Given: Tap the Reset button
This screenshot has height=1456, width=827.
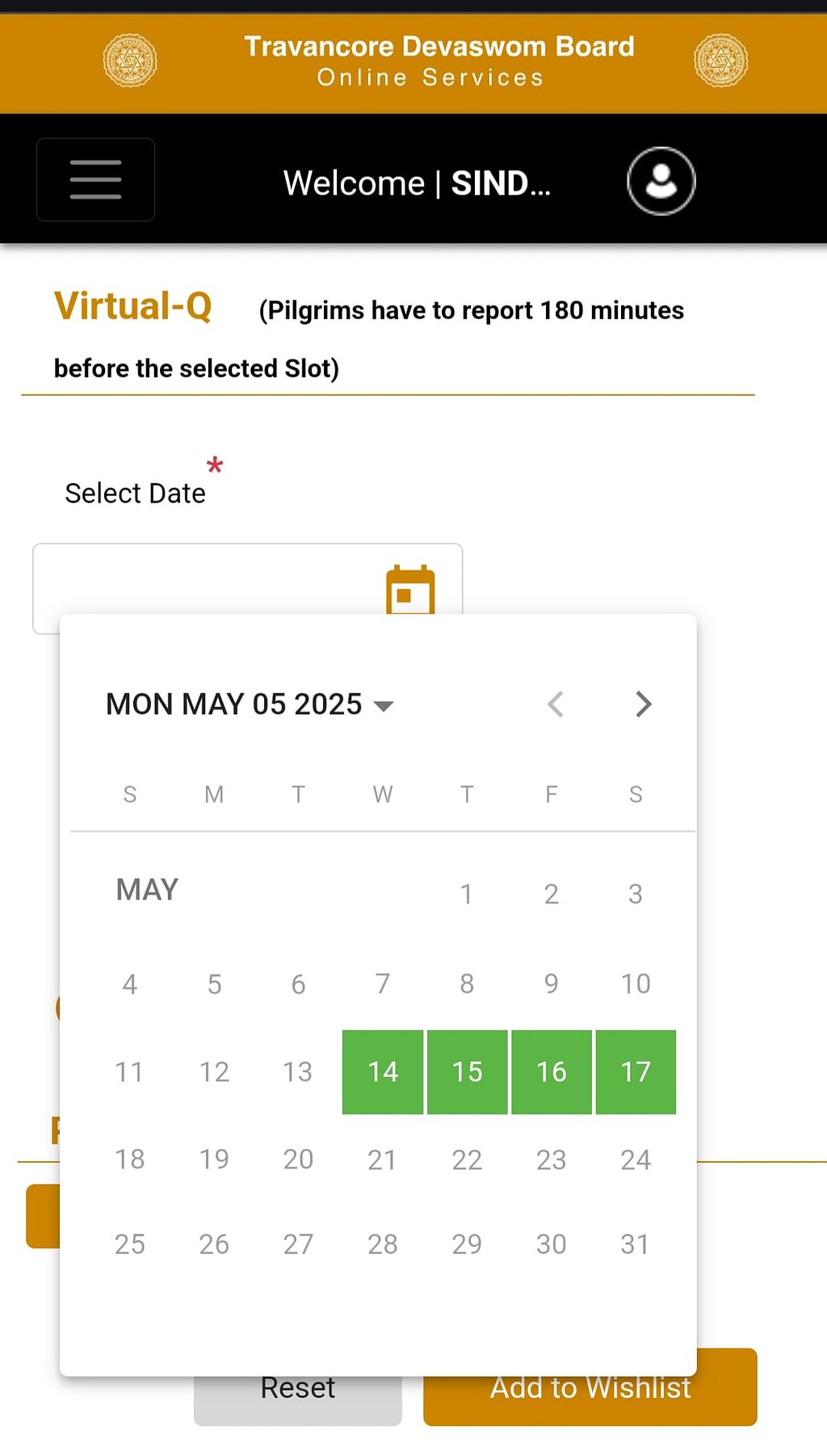Looking at the screenshot, I should 298,1400.
